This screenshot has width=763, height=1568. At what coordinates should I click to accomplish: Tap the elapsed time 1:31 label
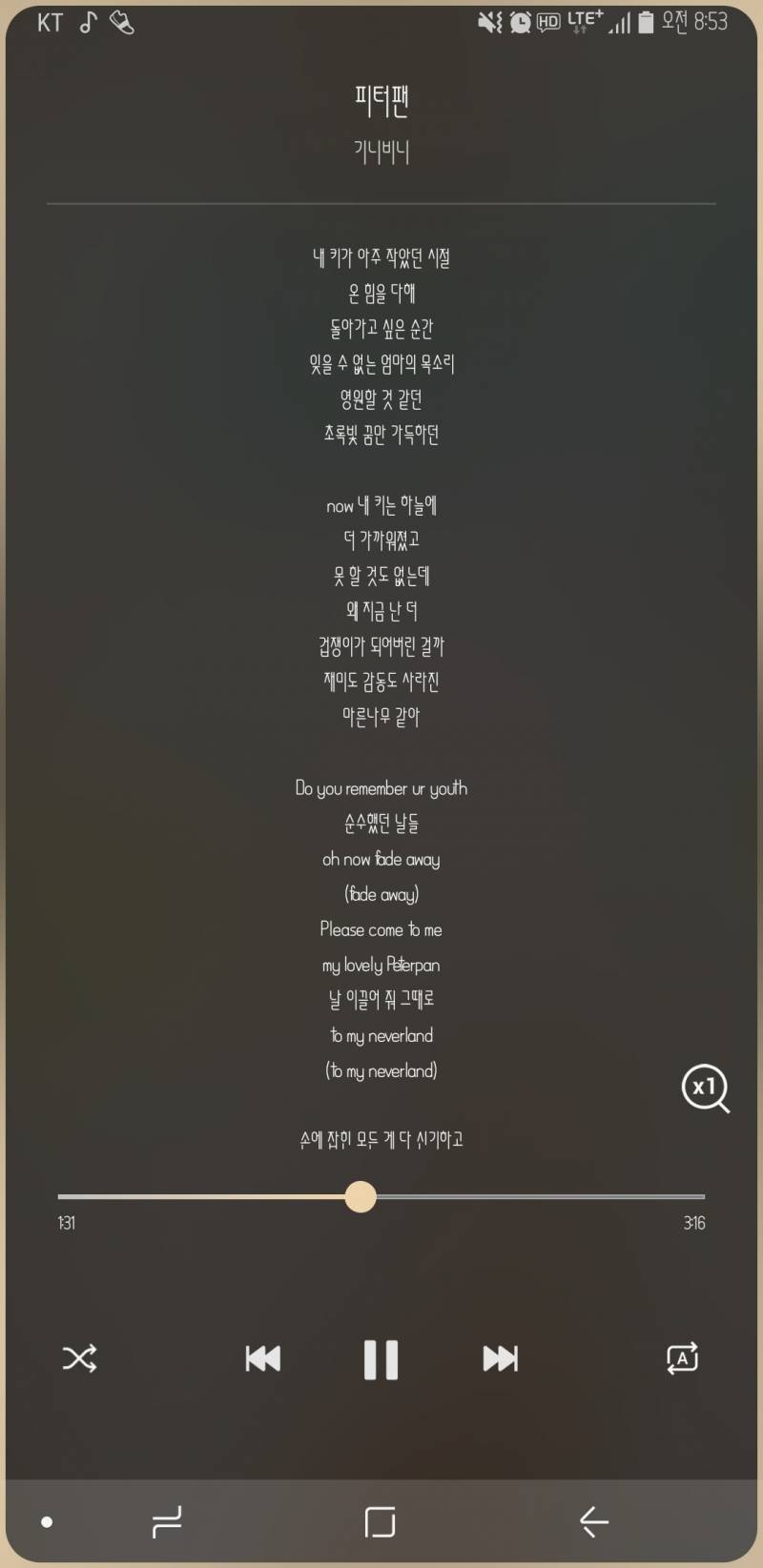66,1223
